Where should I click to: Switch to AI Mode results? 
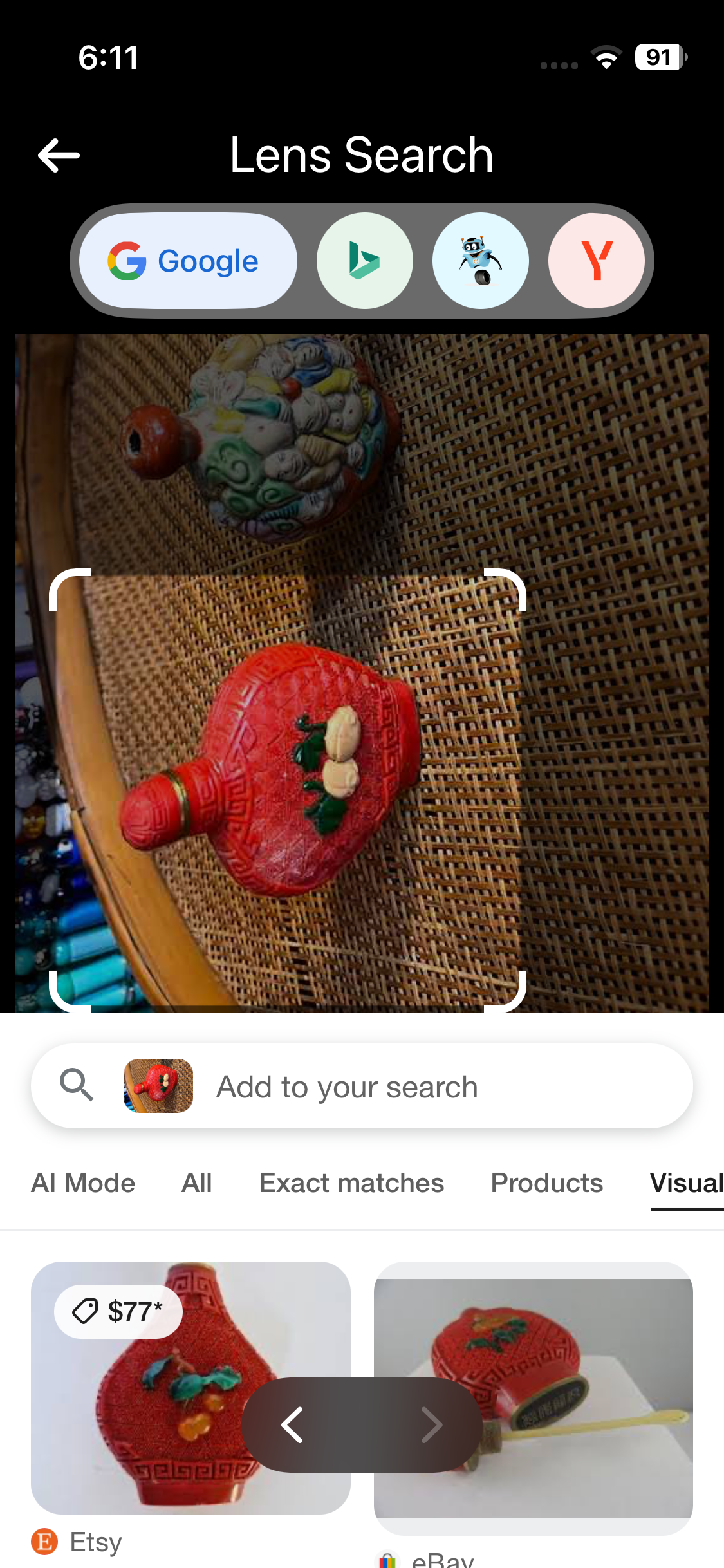(82, 1183)
